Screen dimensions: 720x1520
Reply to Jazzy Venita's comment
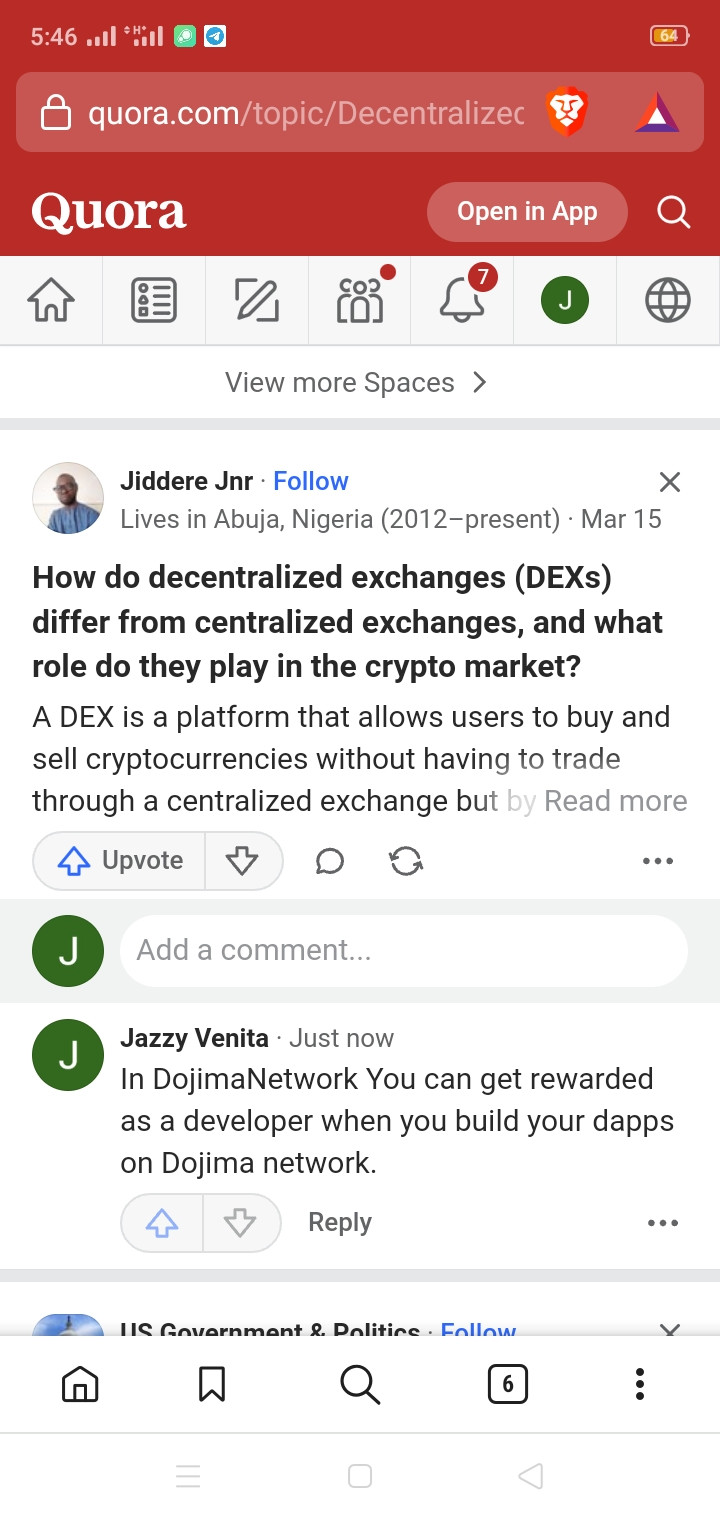(340, 1222)
